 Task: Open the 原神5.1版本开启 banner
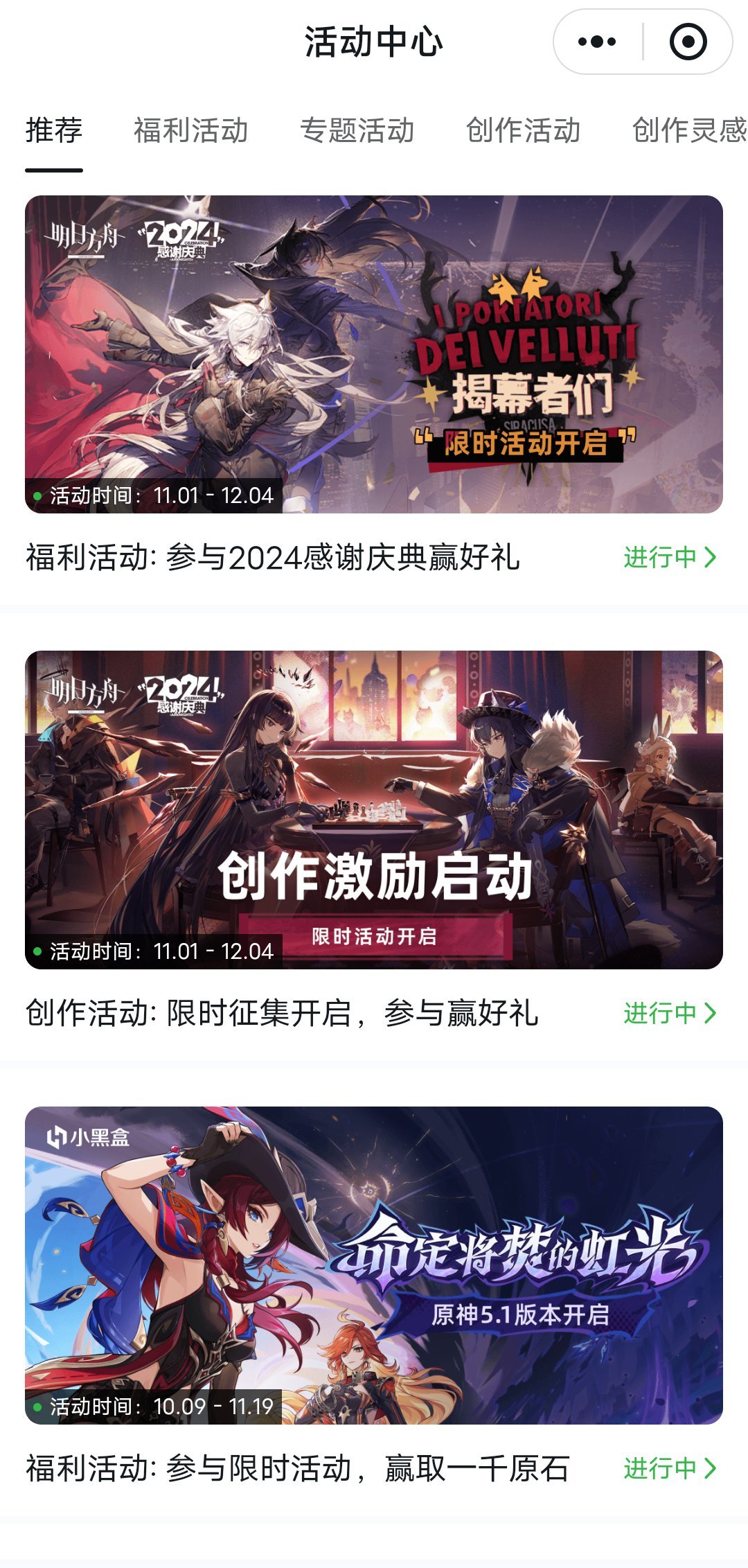click(x=374, y=1265)
